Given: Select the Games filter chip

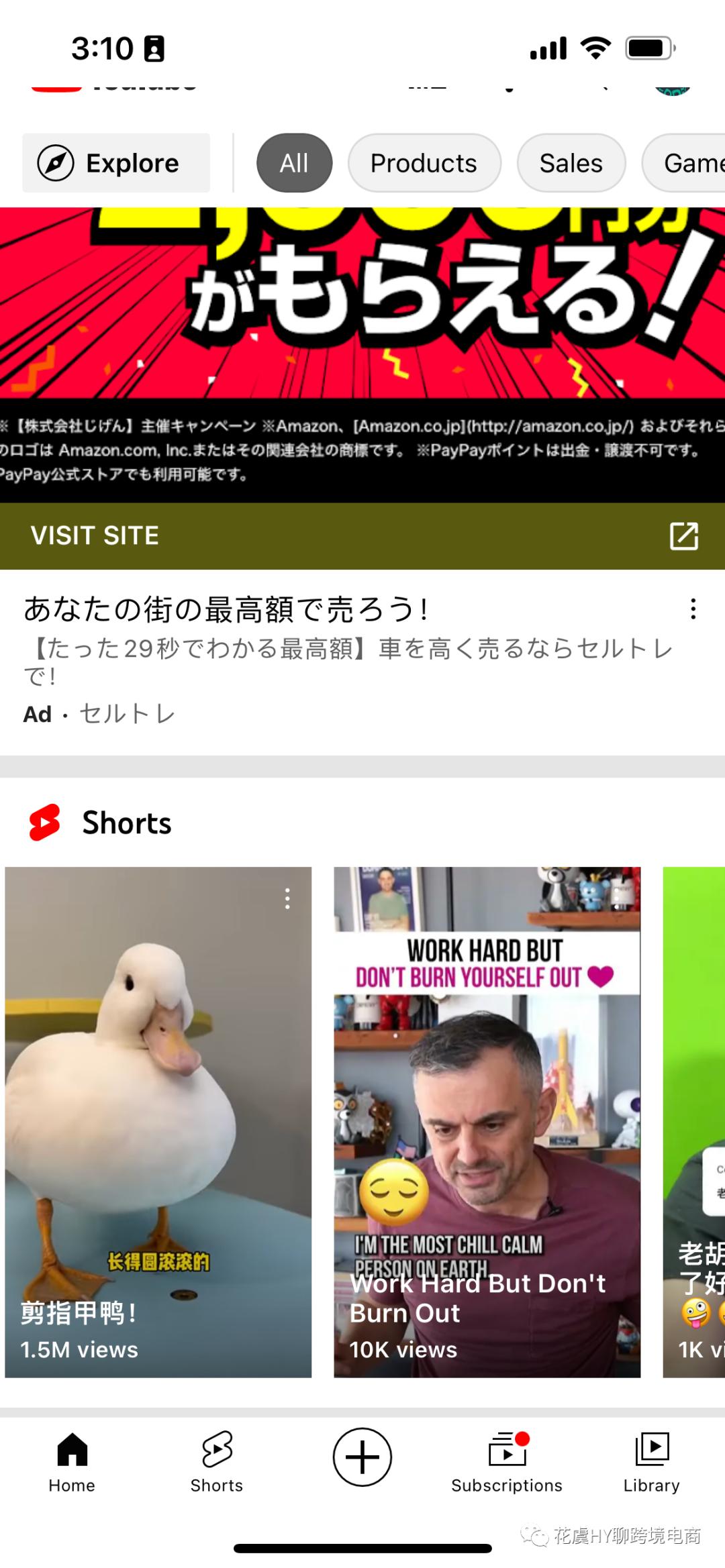Looking at the screenshot, I should 693,162.
